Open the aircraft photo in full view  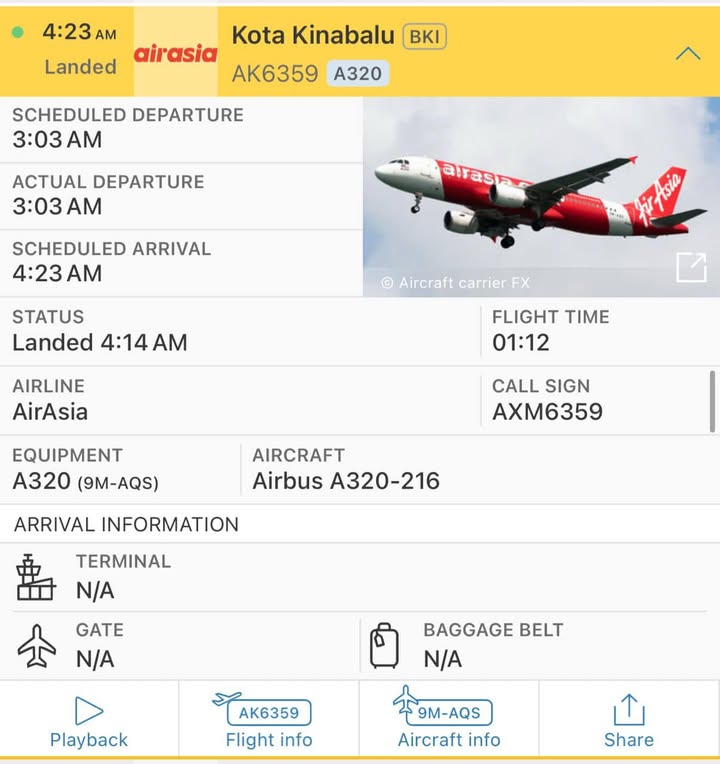(691, 267)
